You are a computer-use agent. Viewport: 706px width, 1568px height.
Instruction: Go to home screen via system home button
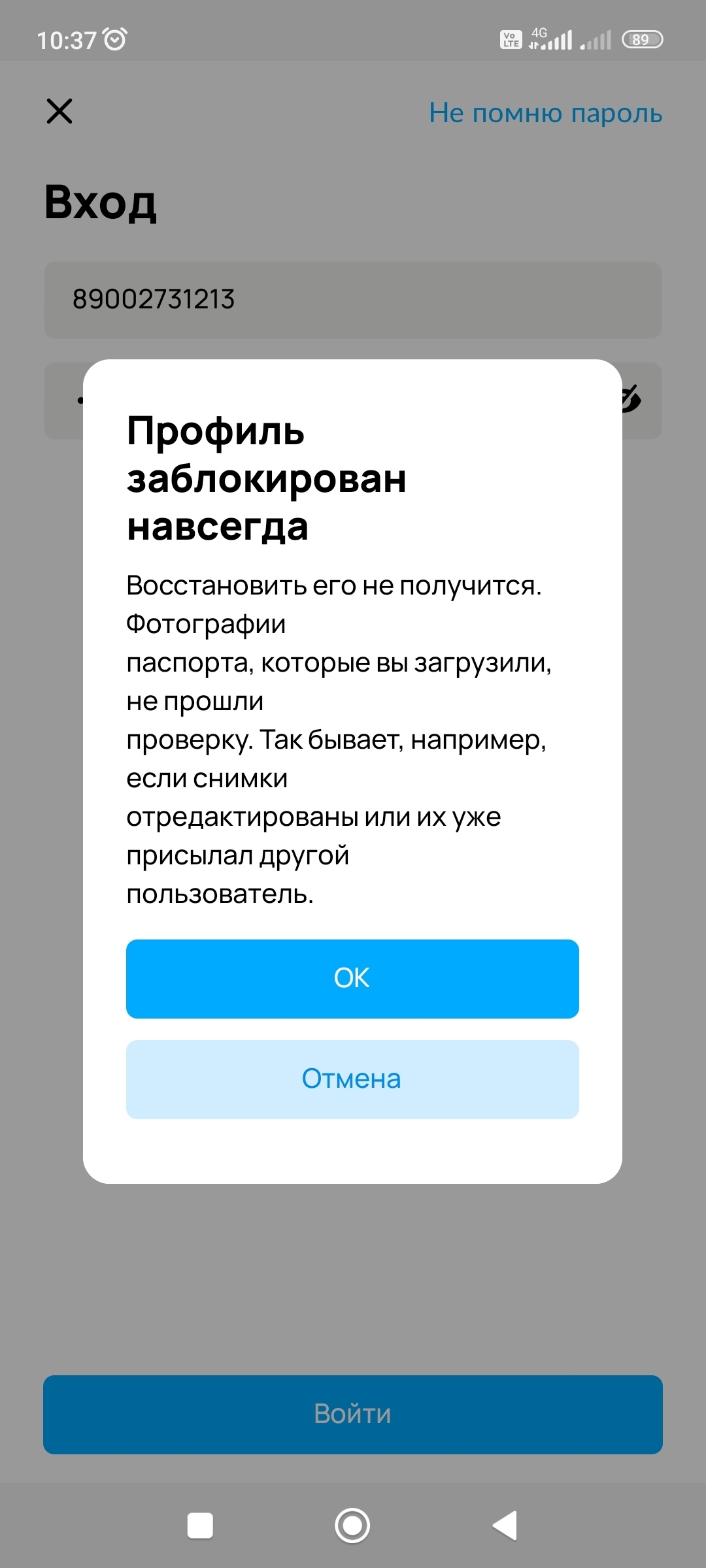coord(352,1526)
